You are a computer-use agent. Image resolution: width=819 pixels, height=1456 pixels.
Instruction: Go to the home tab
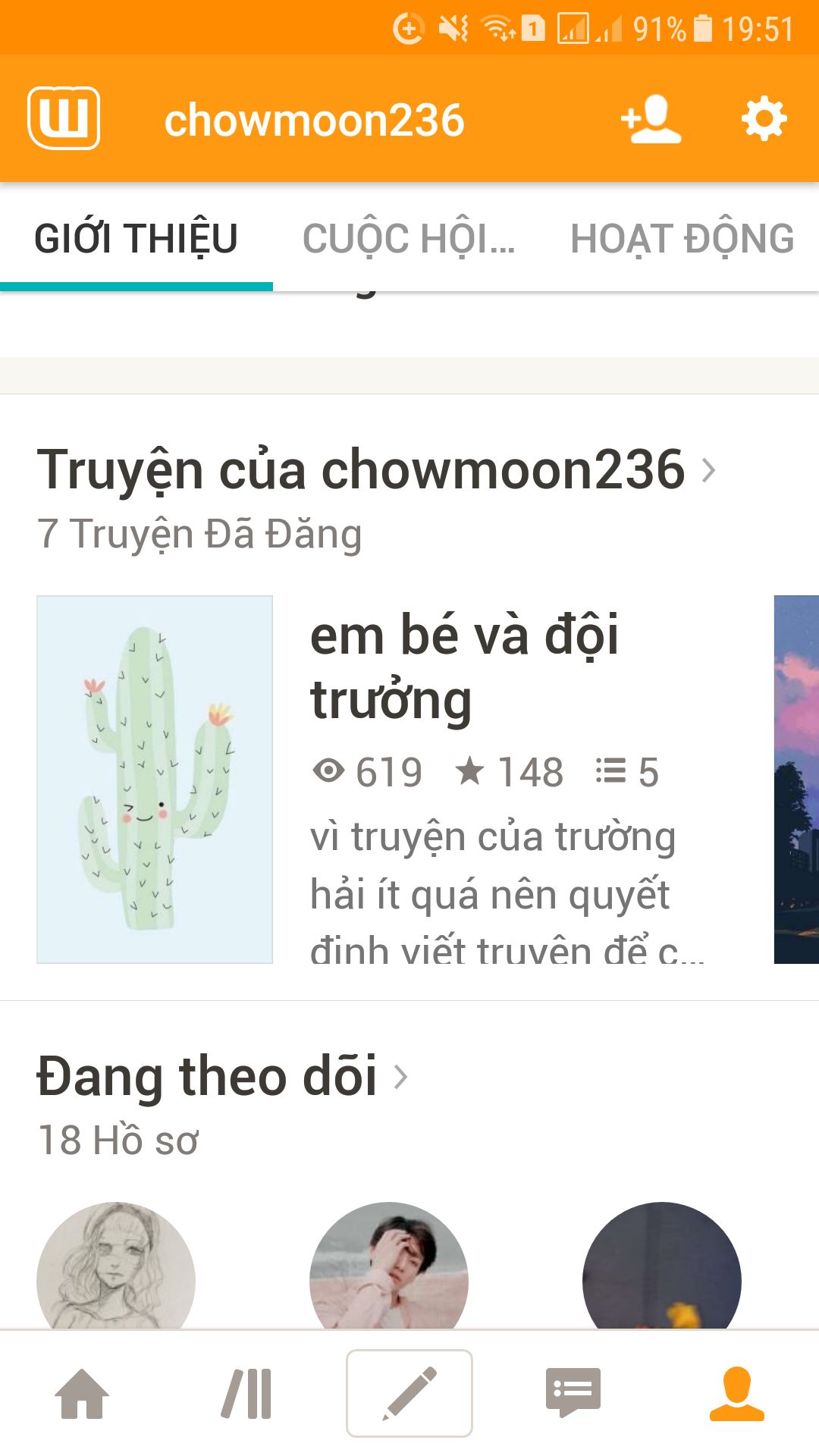click(82, 1394)
